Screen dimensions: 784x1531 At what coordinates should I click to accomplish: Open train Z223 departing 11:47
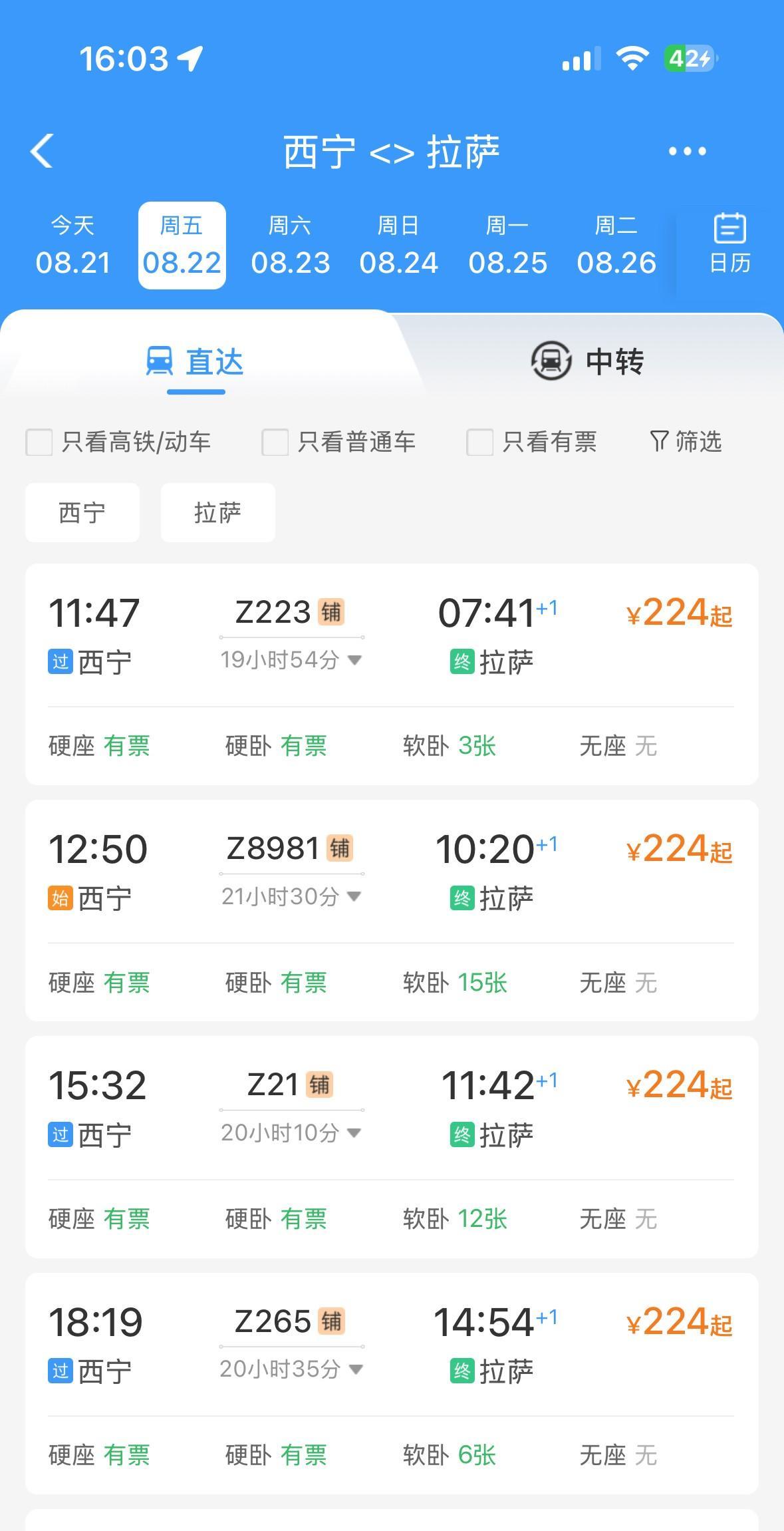392,674
